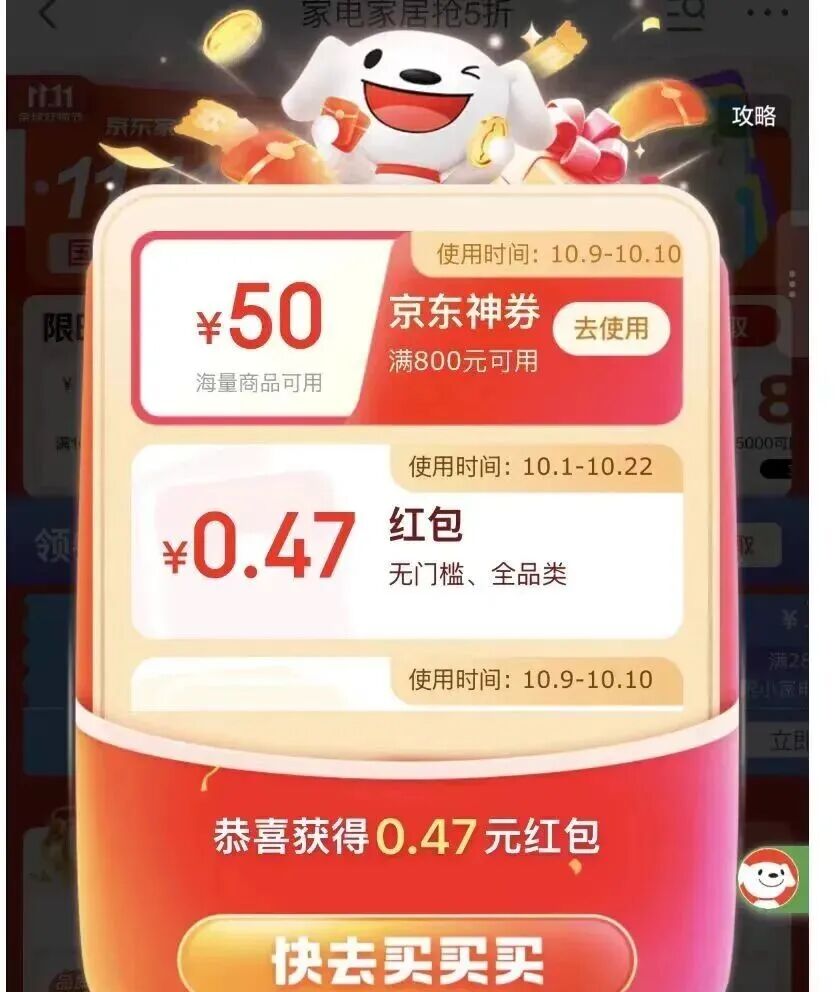Open the 攻略 guide
Screen dimensions: 838x992
(753, 116)
